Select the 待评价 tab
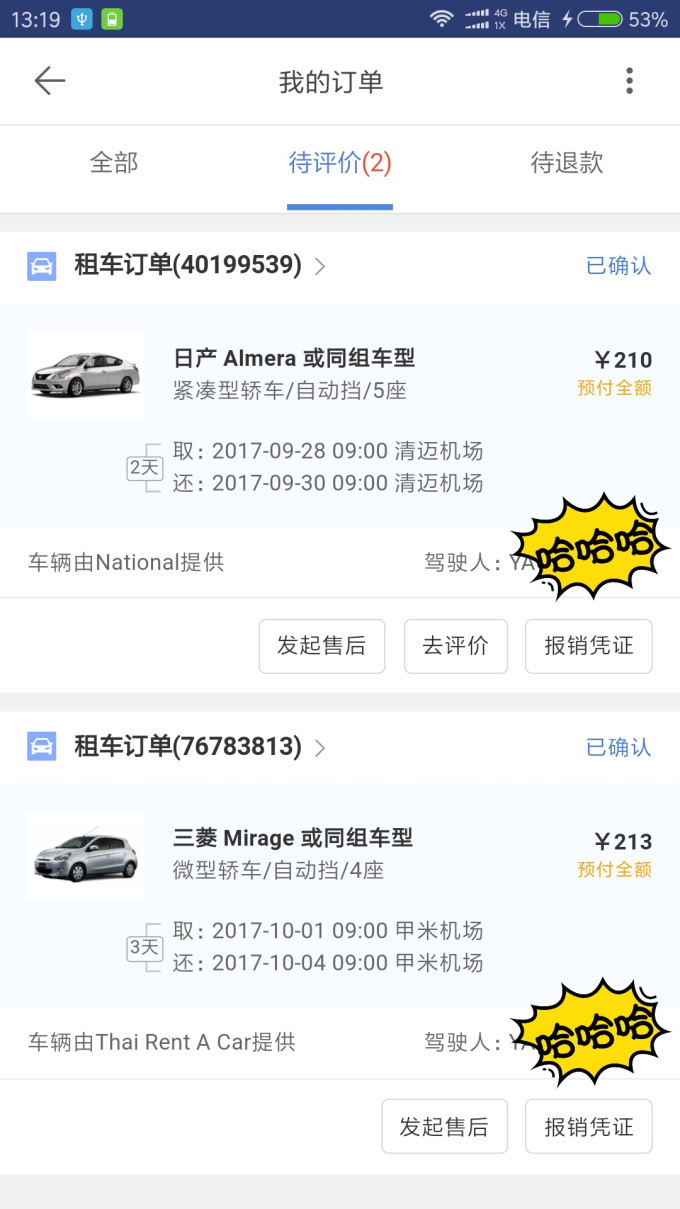Screen dimensions: 680x1209 point(339,163)
